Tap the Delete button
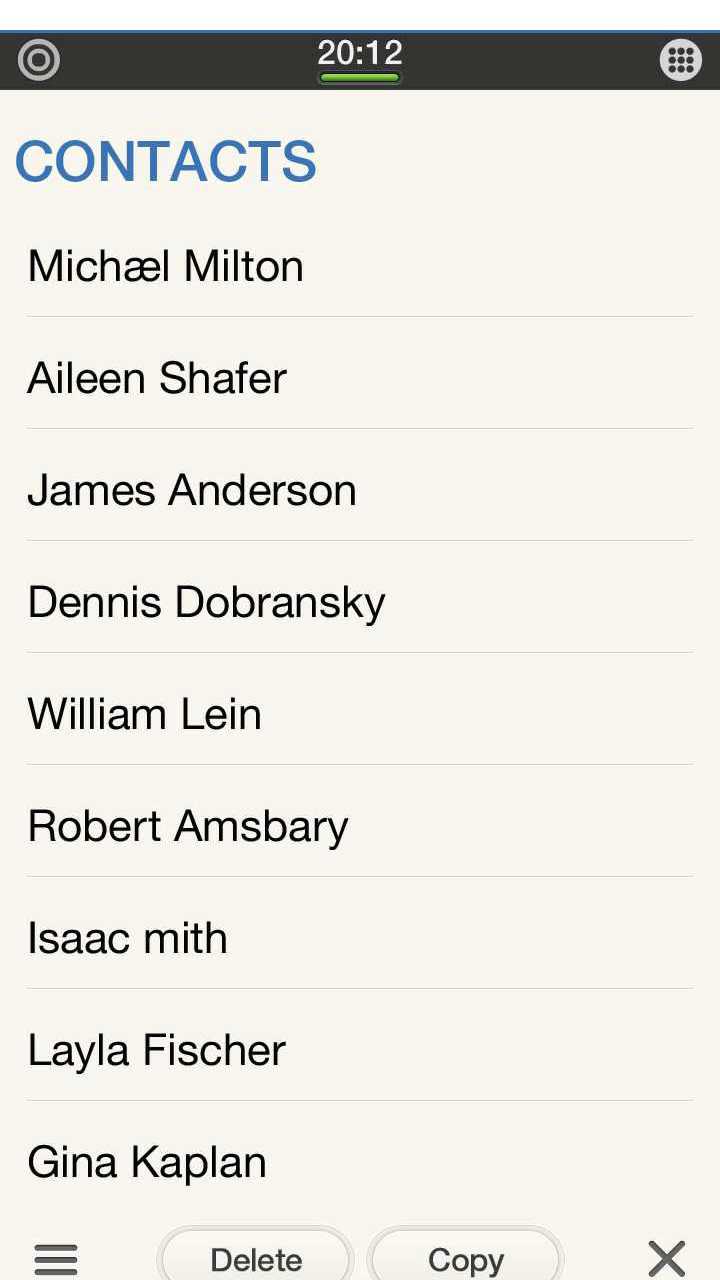 point(256,1258)
